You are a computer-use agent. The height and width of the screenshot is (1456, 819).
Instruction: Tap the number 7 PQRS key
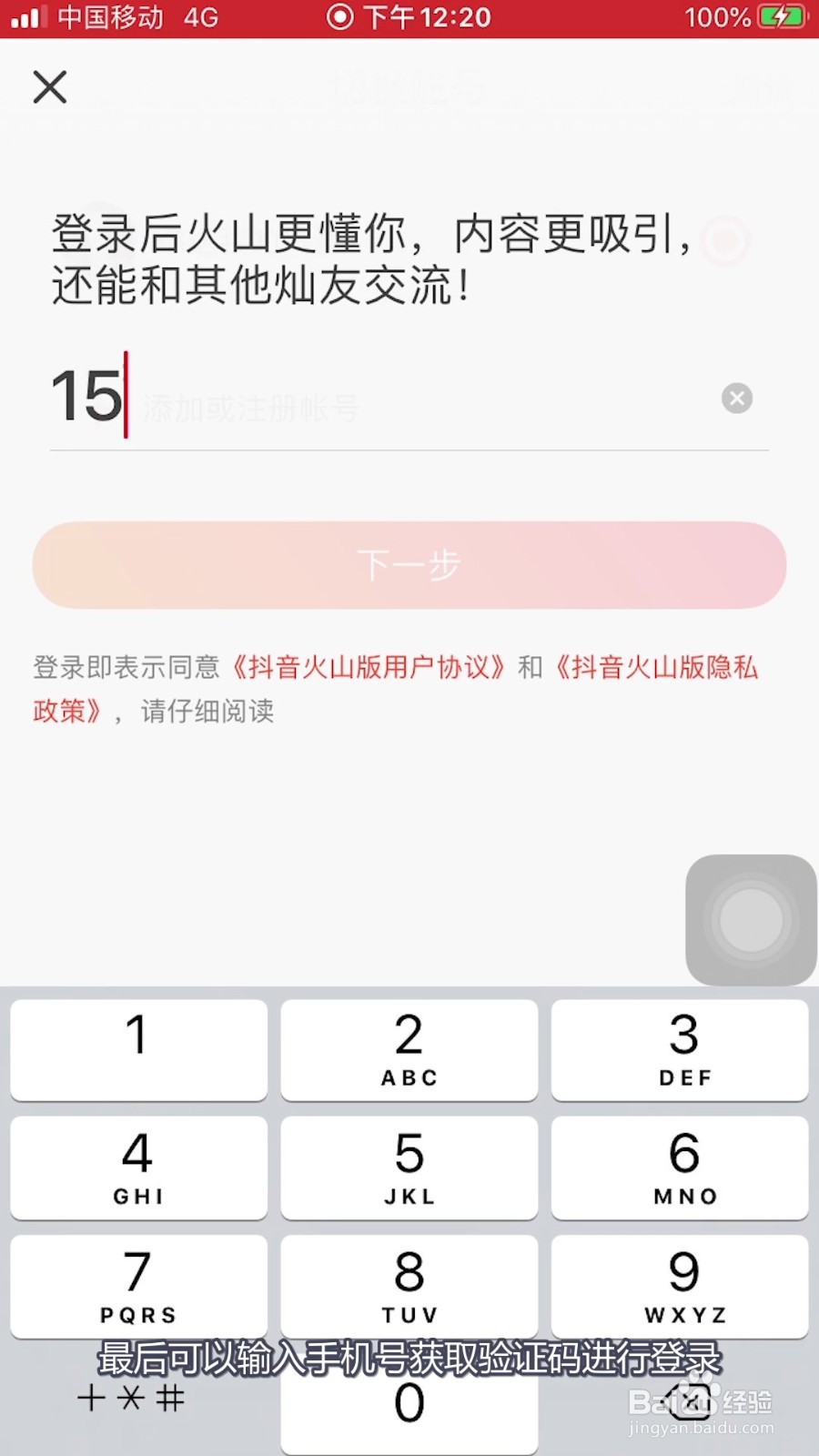click(x=137, y=1286)
